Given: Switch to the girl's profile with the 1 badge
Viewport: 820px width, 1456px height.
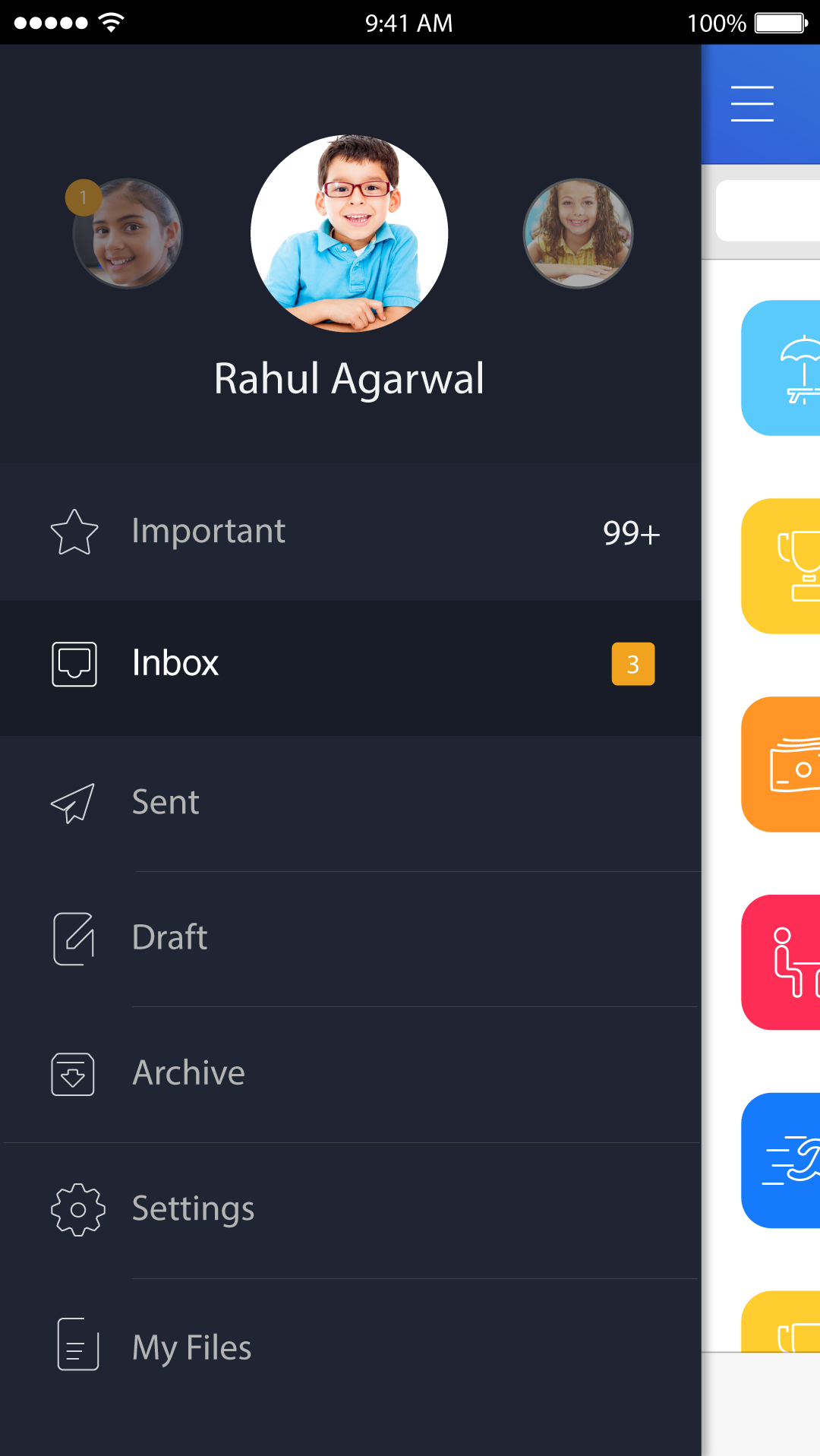Looking at the screenshot, I should point(128,233).
